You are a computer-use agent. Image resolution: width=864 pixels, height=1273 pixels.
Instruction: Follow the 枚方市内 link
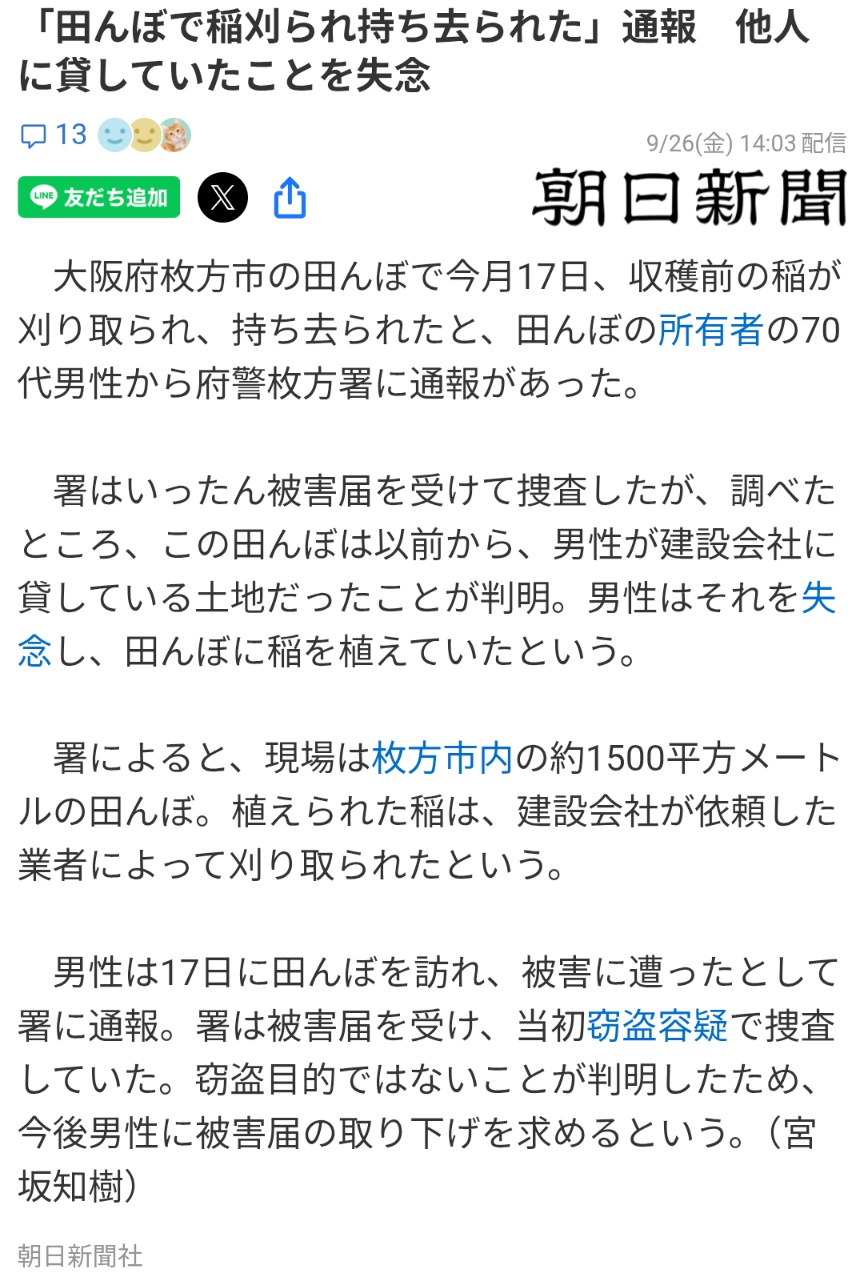pyautogui.click(x=442, y=759)
